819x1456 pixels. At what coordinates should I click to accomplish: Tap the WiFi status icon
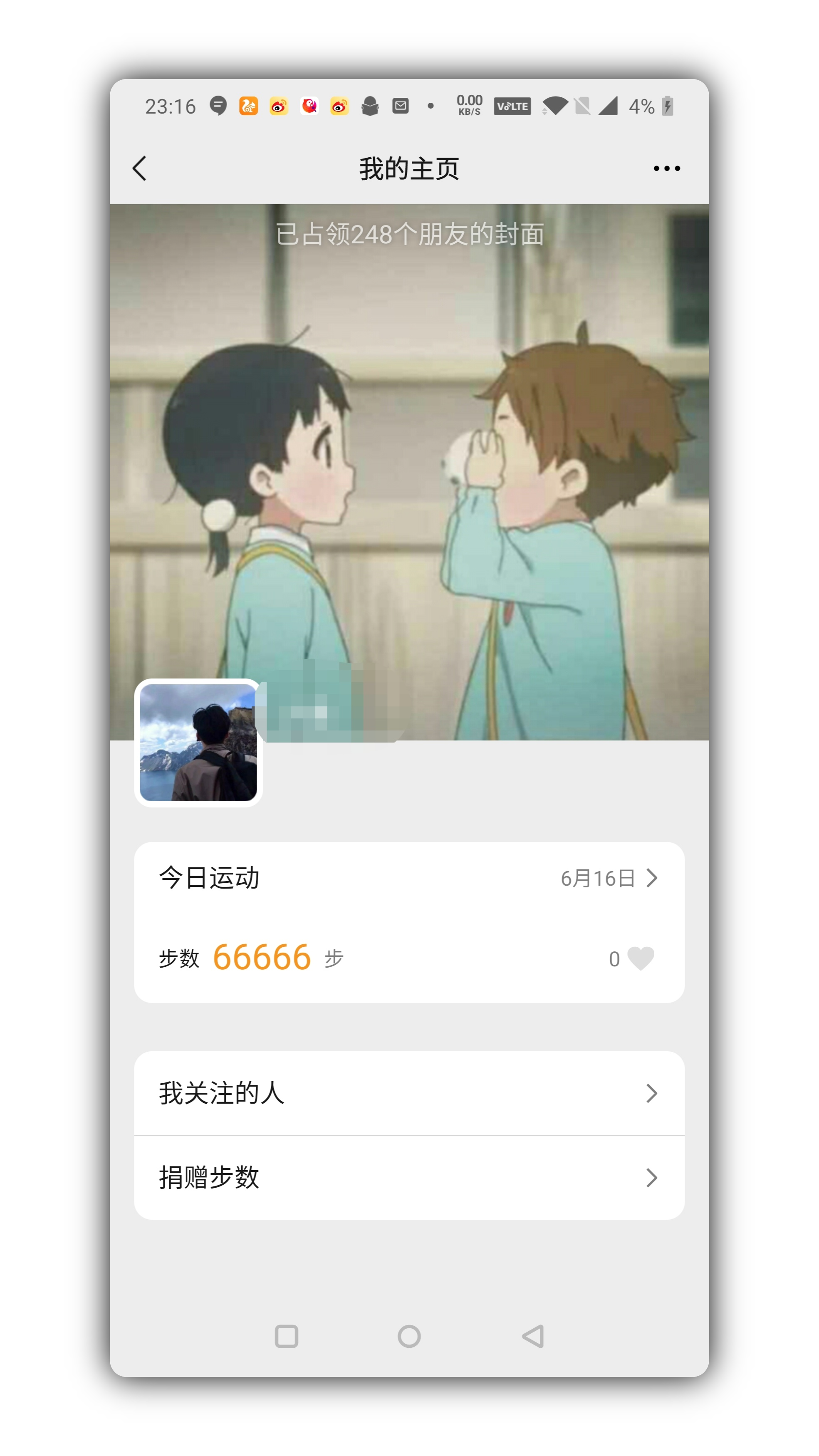(x=556, y=105)
